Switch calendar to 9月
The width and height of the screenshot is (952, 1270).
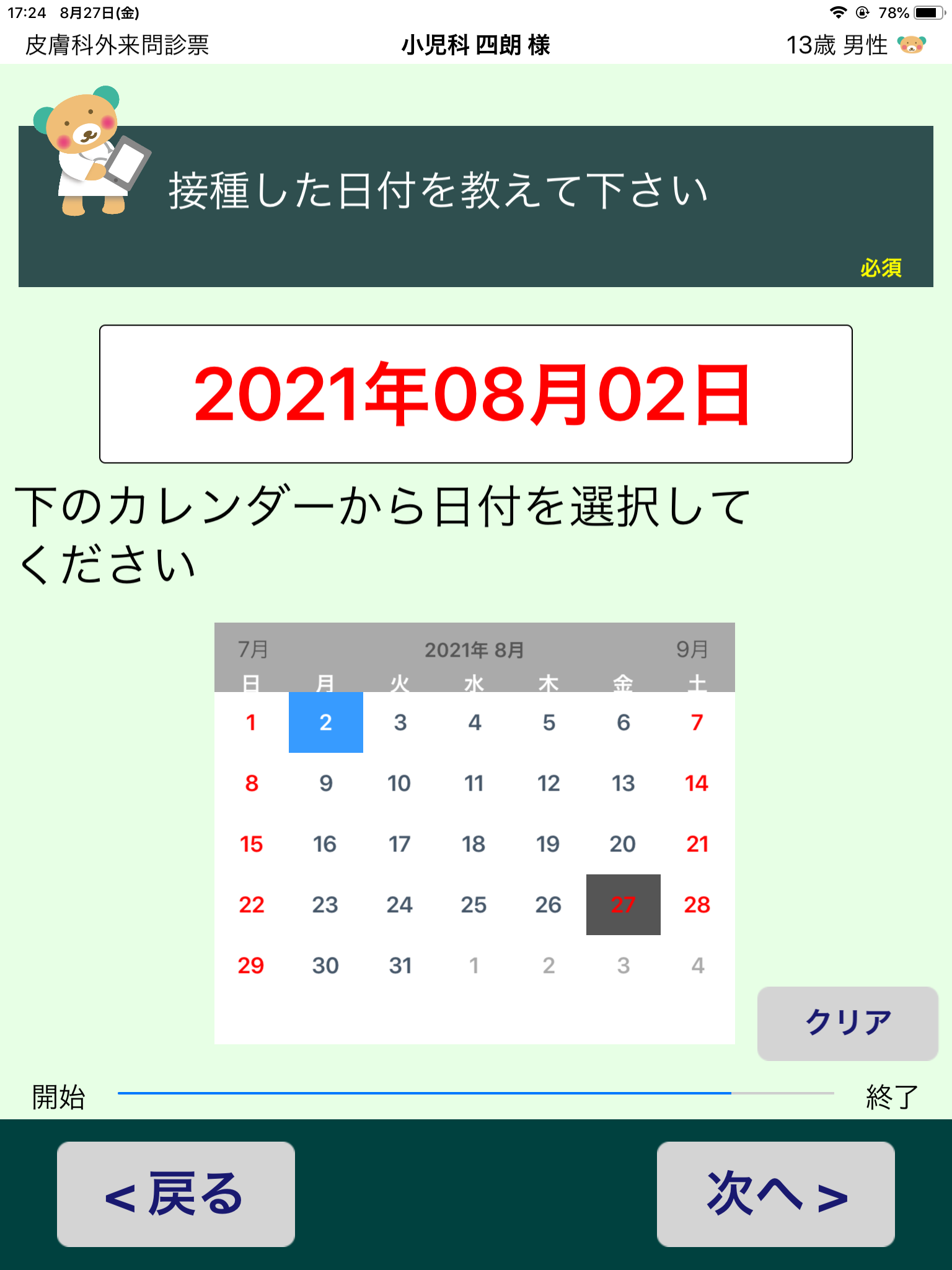pyautogui.click(x=692, y=649)
